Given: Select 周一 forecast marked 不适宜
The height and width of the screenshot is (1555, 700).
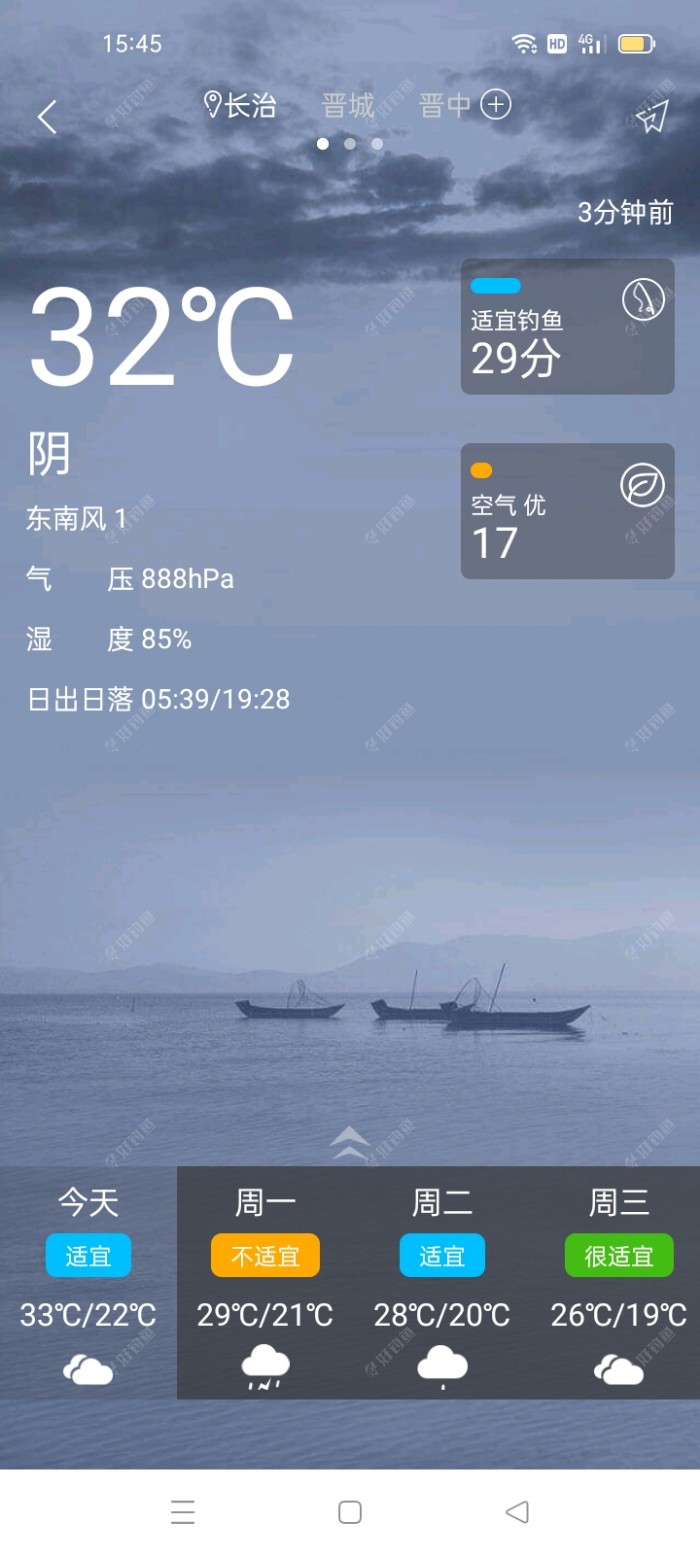Looking at the screenshot, I should pos(265,1282).
